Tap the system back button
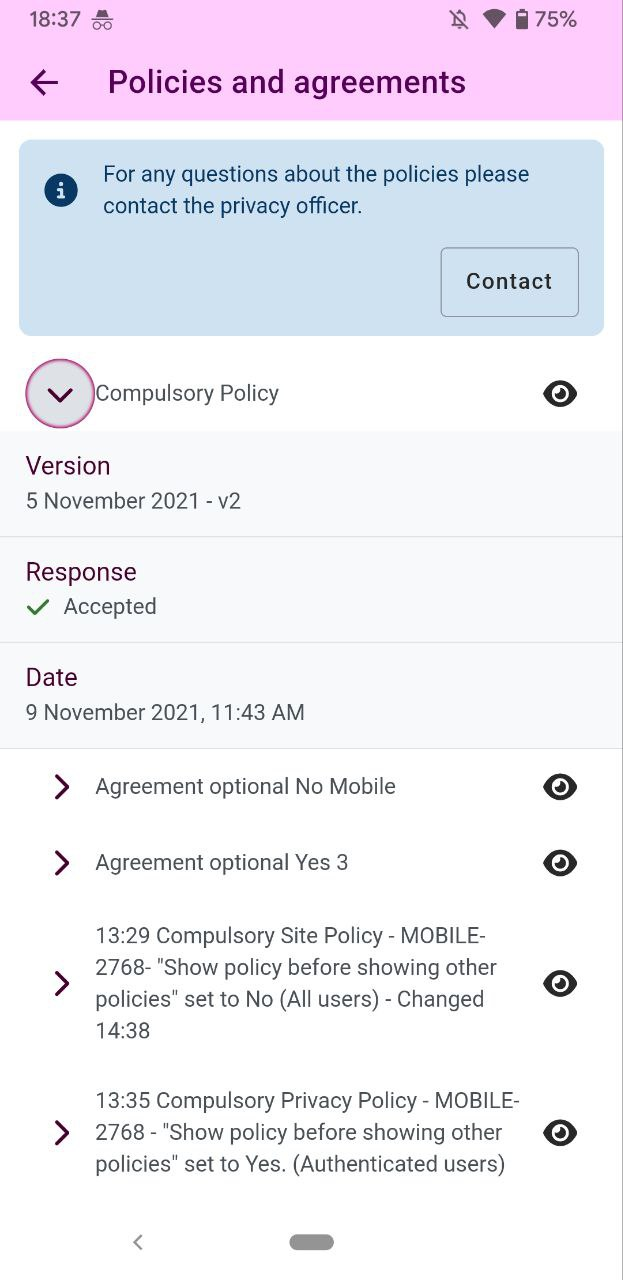623x1280 pixels. (138, 1242)
